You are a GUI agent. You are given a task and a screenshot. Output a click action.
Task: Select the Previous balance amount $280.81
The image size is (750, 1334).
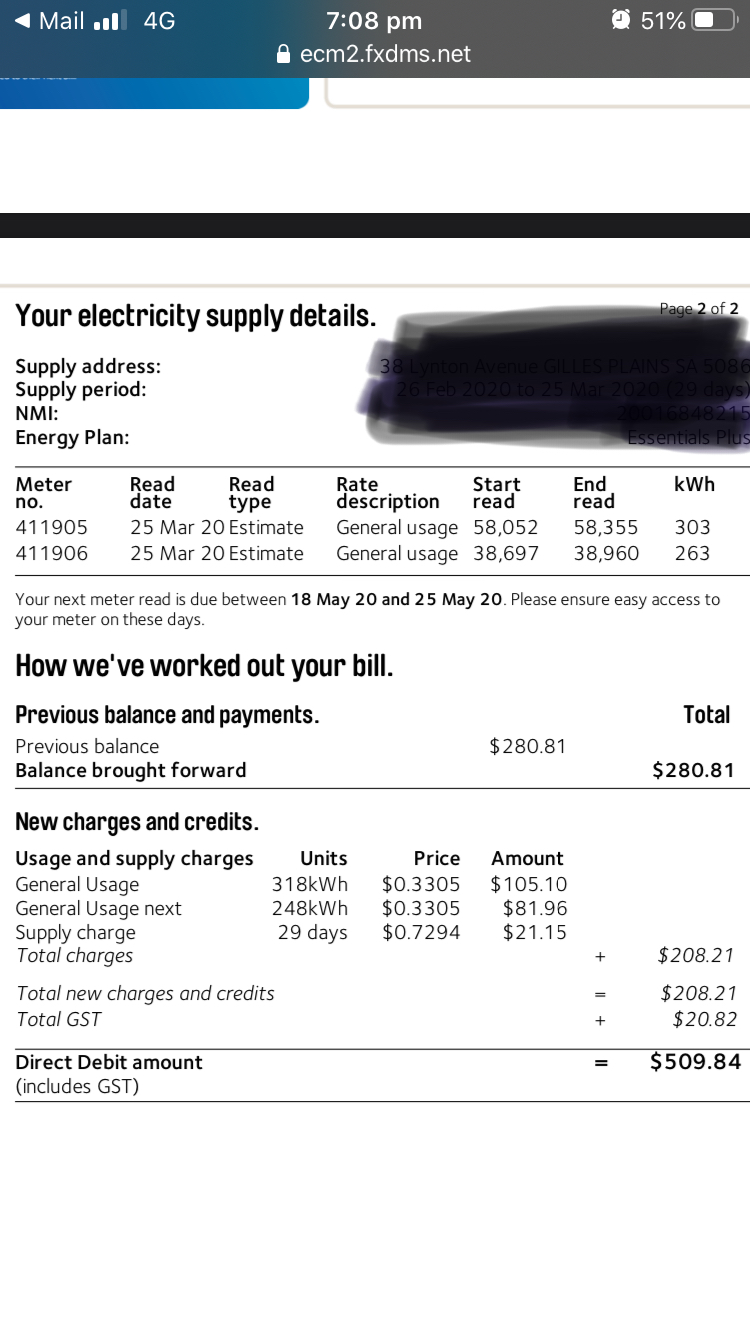tap(528, 746)
